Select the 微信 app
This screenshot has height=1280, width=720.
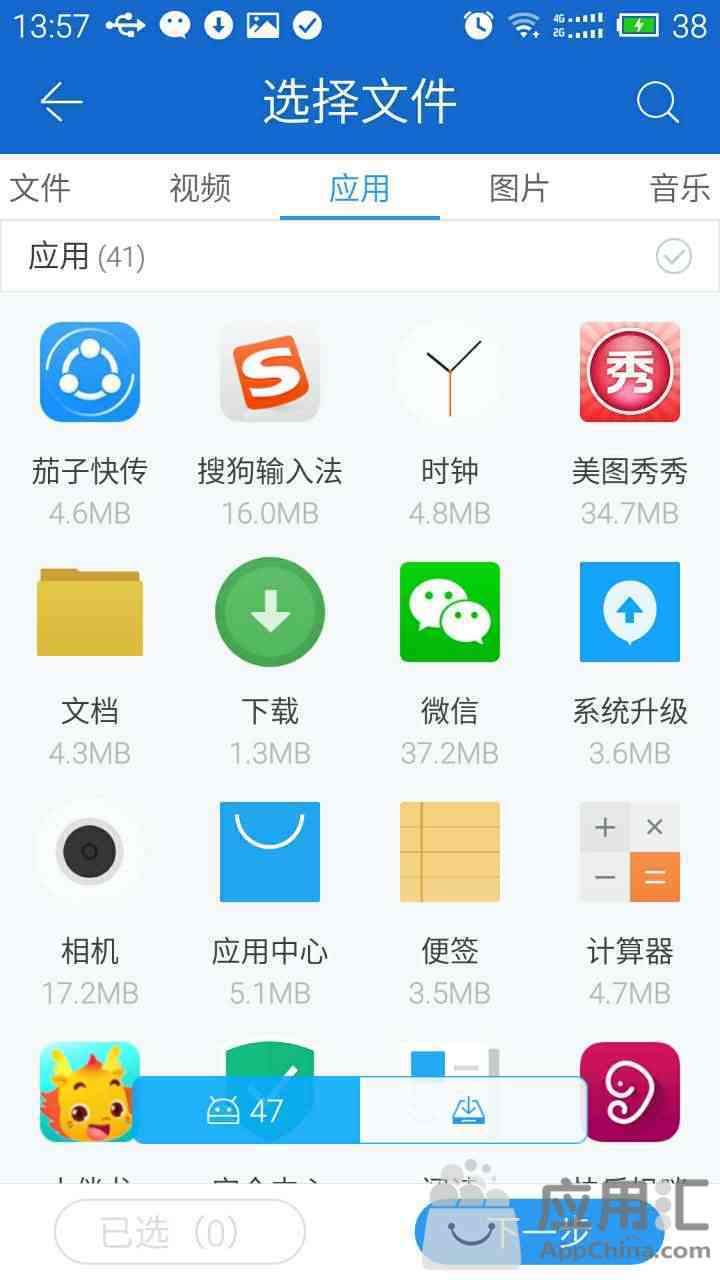450,612
